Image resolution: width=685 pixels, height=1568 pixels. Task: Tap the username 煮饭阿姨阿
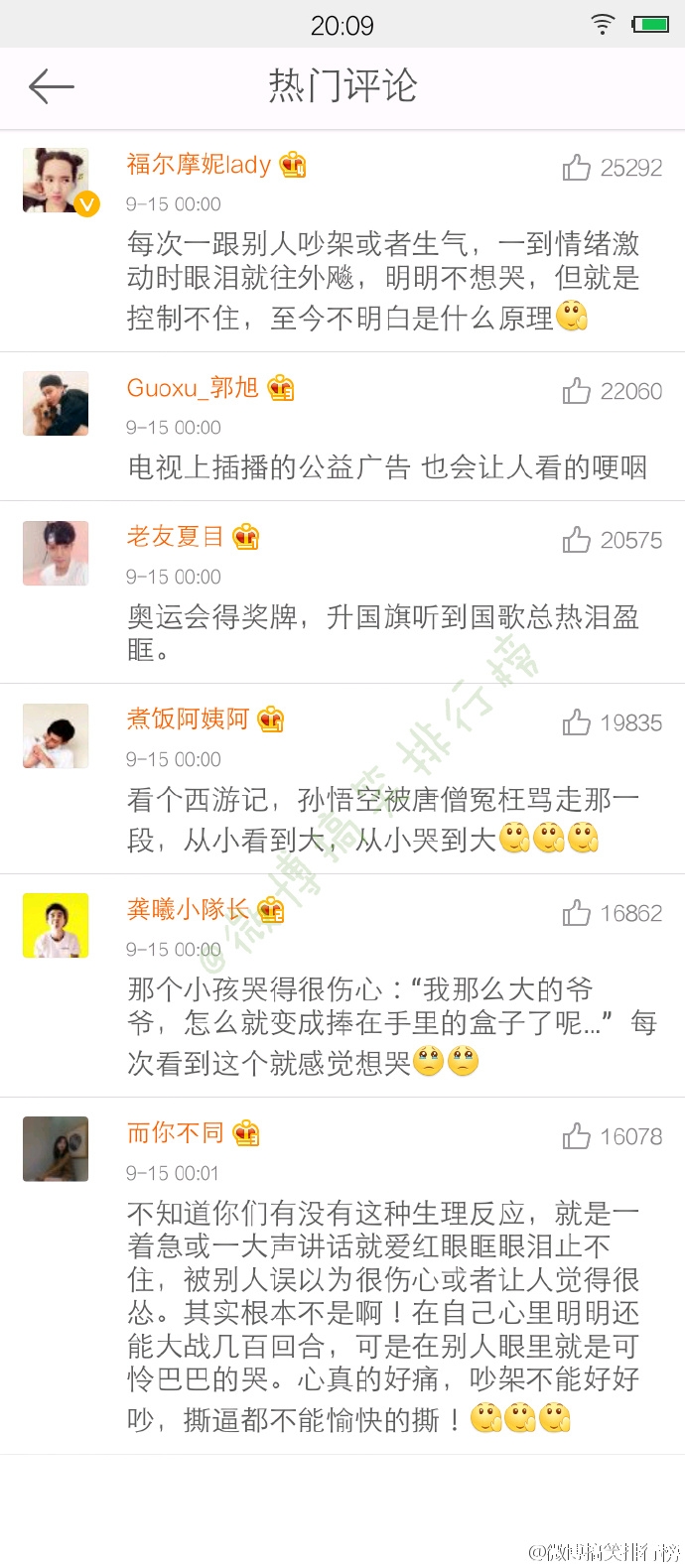(188, 719)
